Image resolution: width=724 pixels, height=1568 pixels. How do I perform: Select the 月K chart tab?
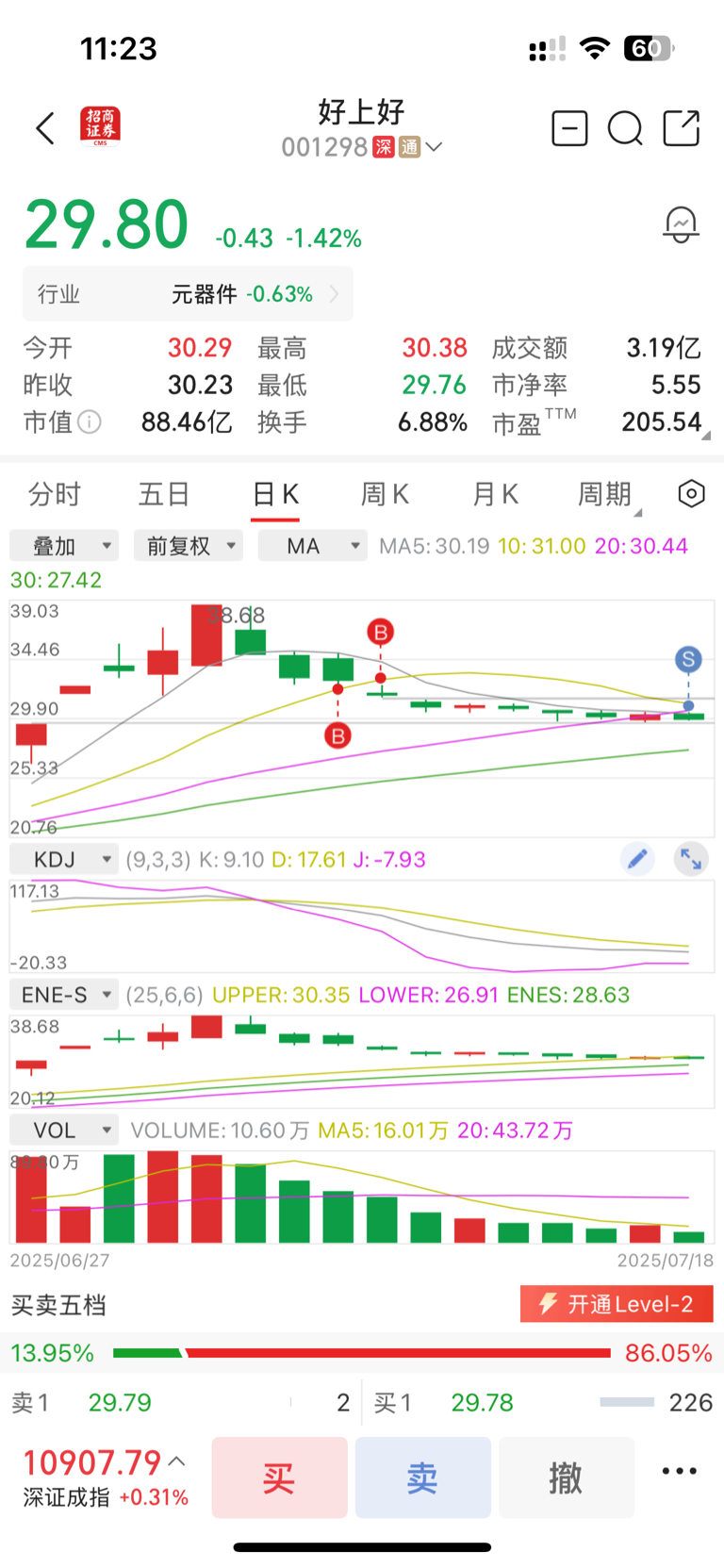coord(495,494)
